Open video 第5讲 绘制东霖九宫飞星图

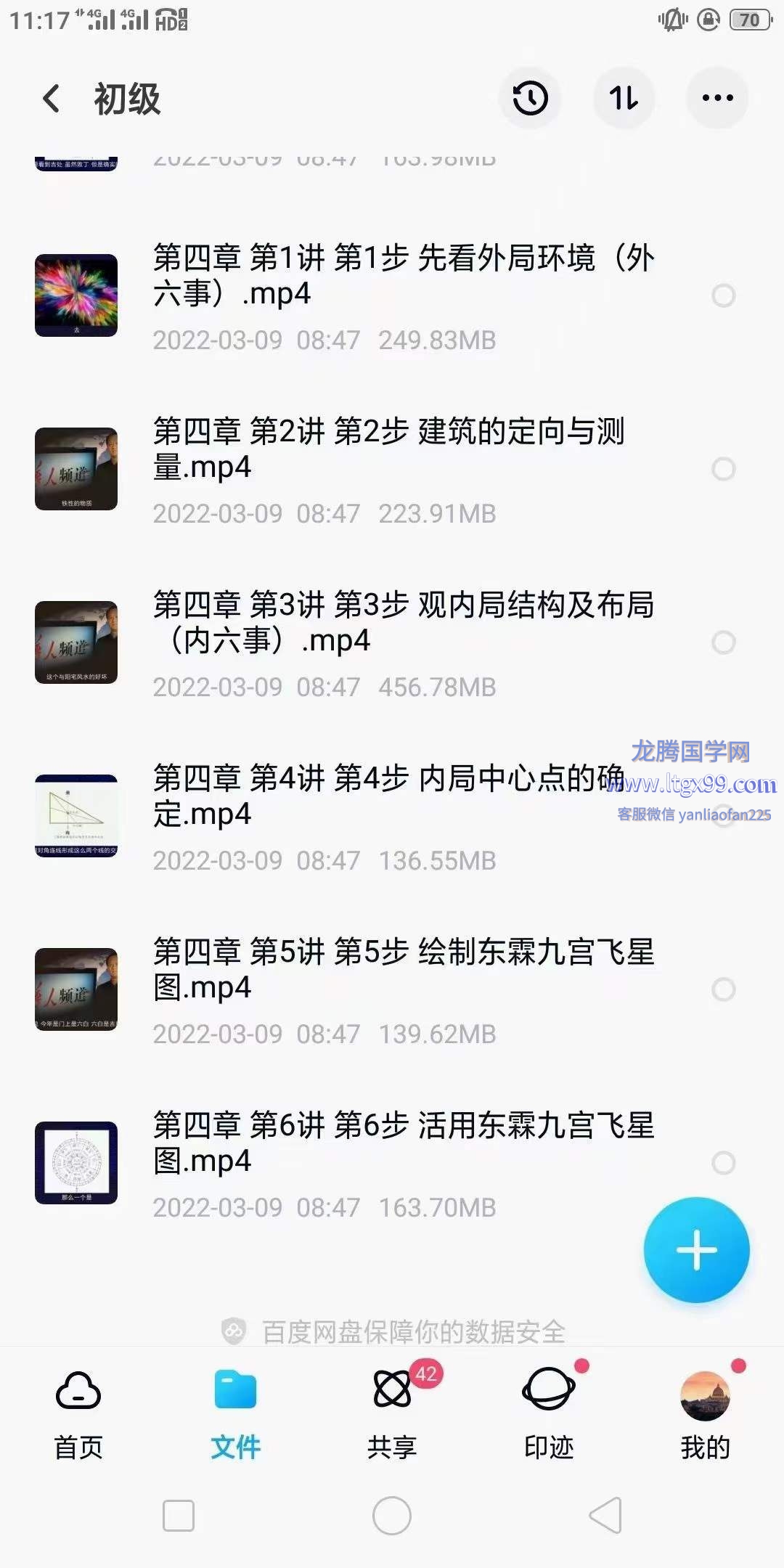(403, 971)
